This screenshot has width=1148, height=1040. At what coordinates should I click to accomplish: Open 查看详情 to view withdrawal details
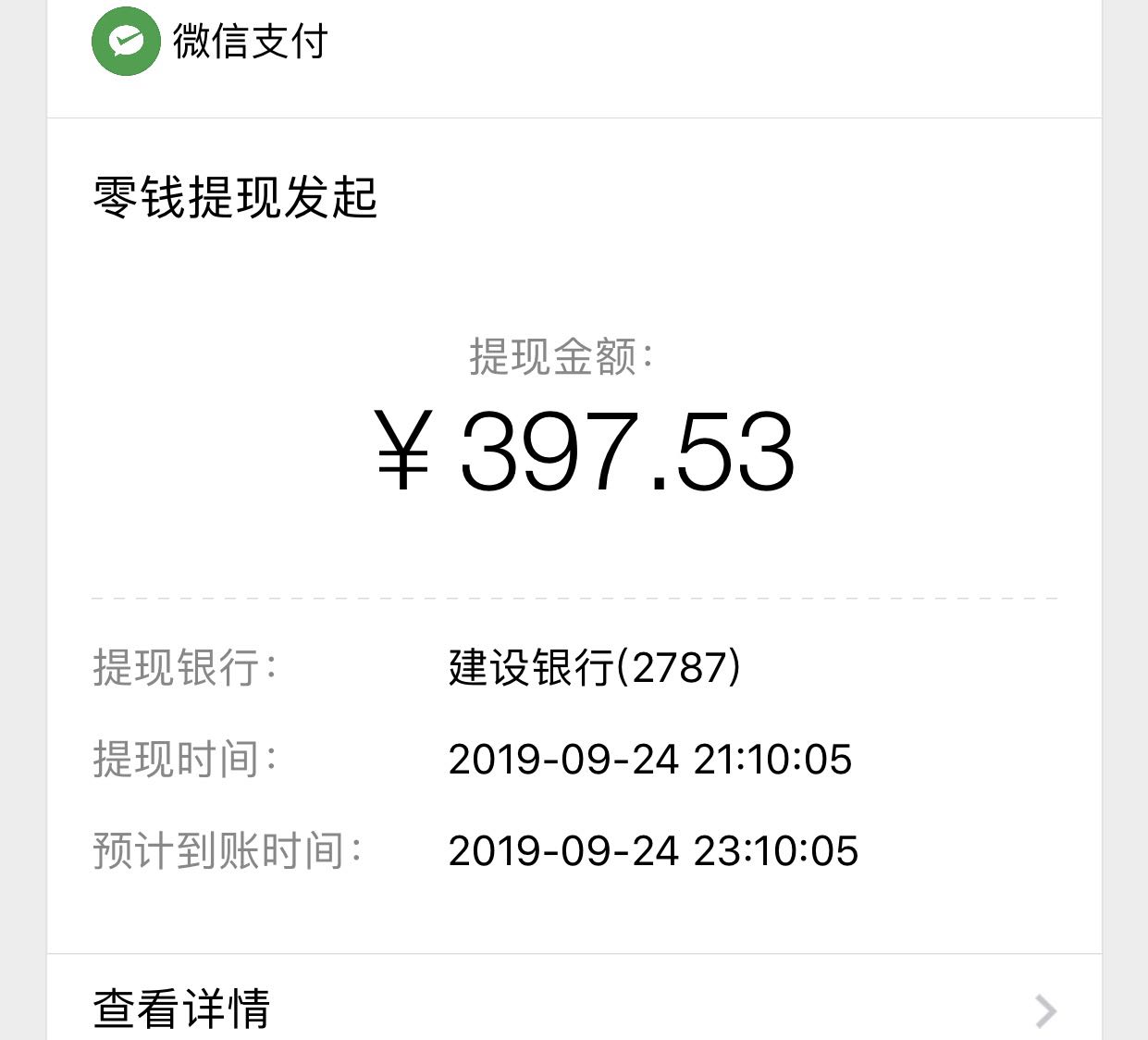pyautogui.click(x=574, y=997)
